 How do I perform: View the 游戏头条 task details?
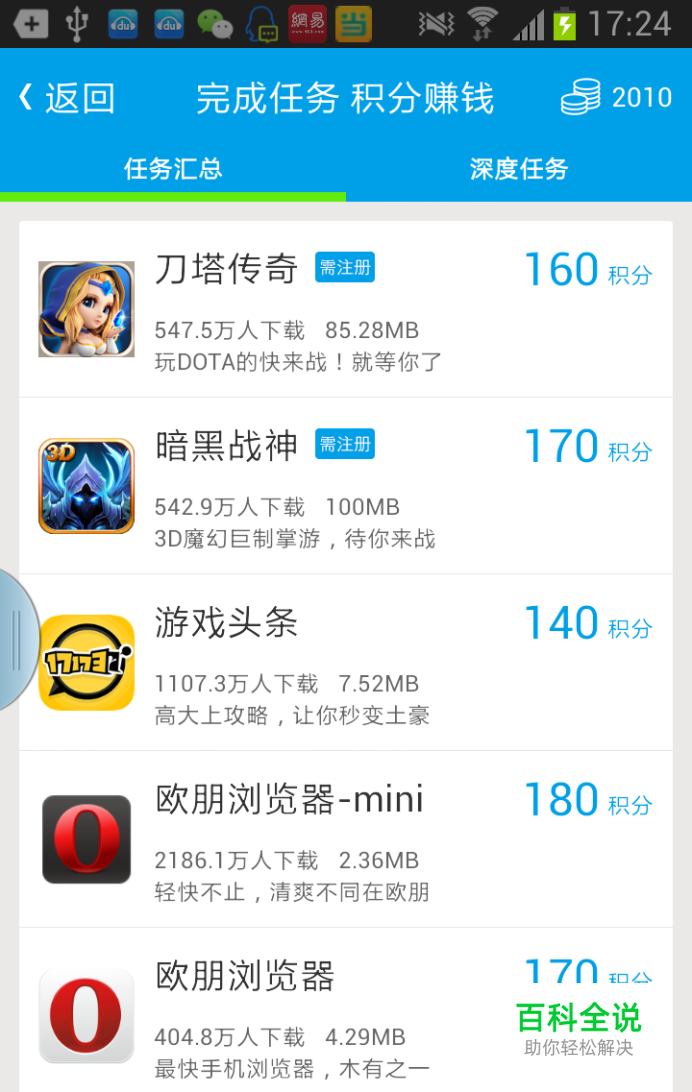point(345,662)
